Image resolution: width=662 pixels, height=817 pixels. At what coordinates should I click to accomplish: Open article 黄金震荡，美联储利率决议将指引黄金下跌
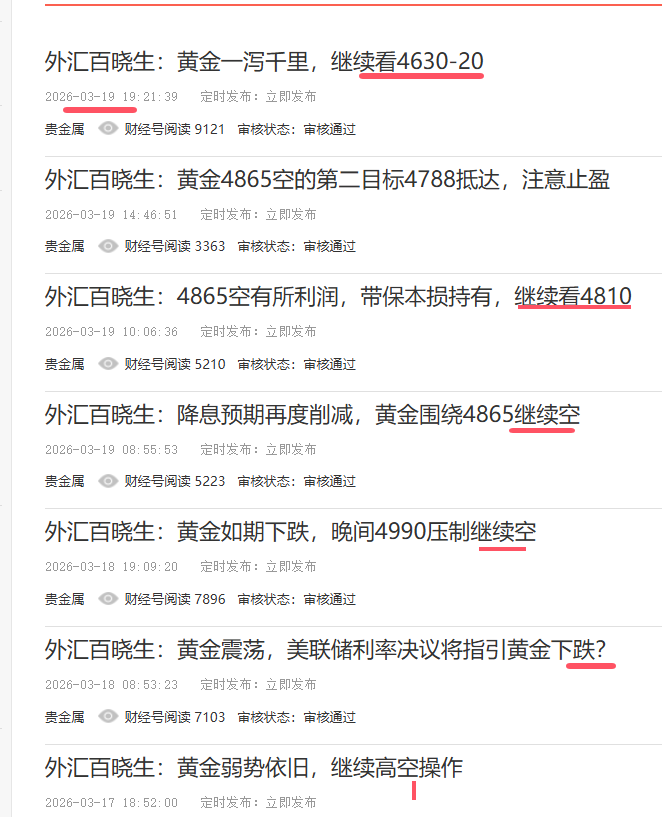click(325, 650)
